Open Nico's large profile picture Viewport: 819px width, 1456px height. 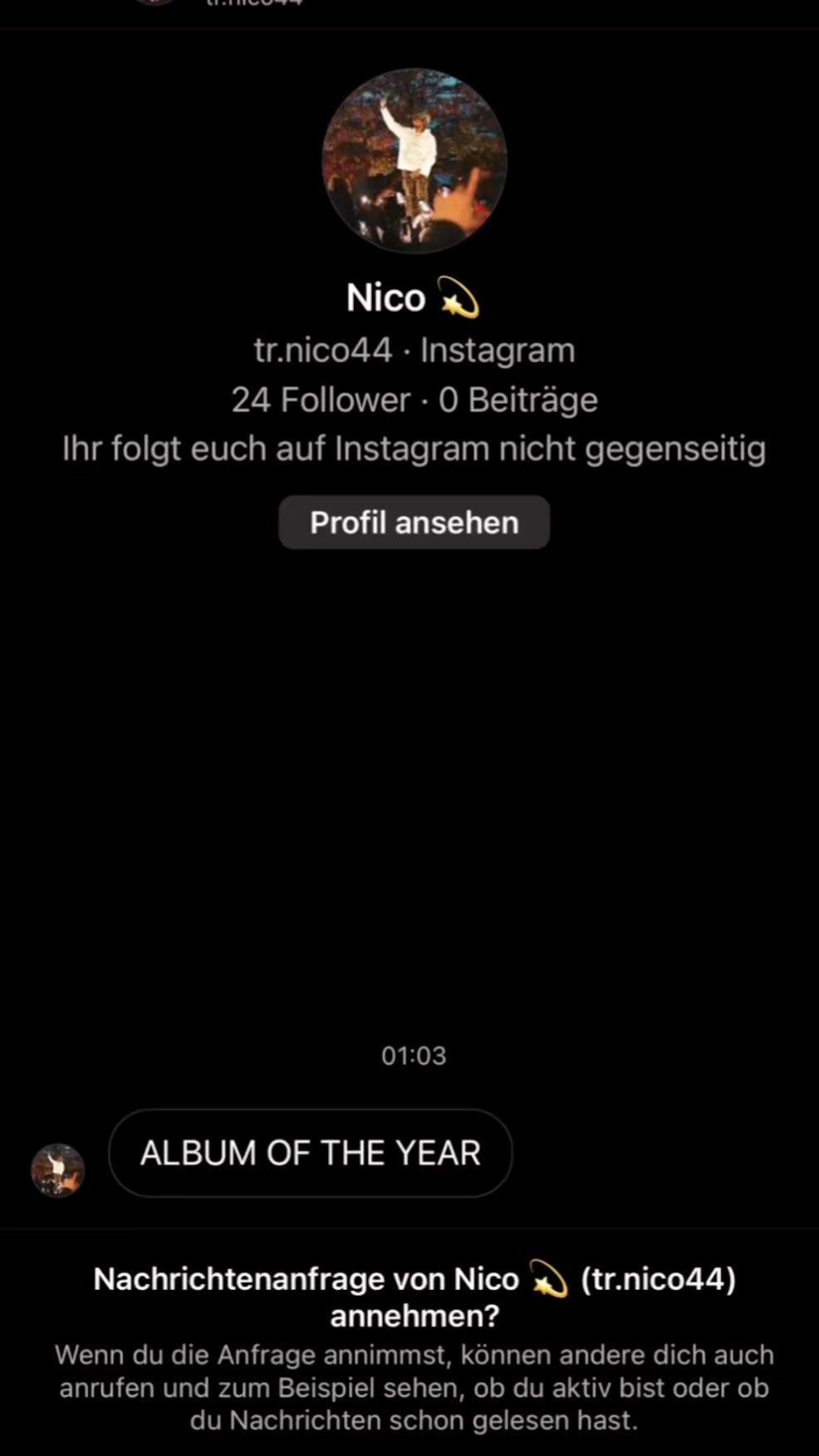(x=414, y=160)
